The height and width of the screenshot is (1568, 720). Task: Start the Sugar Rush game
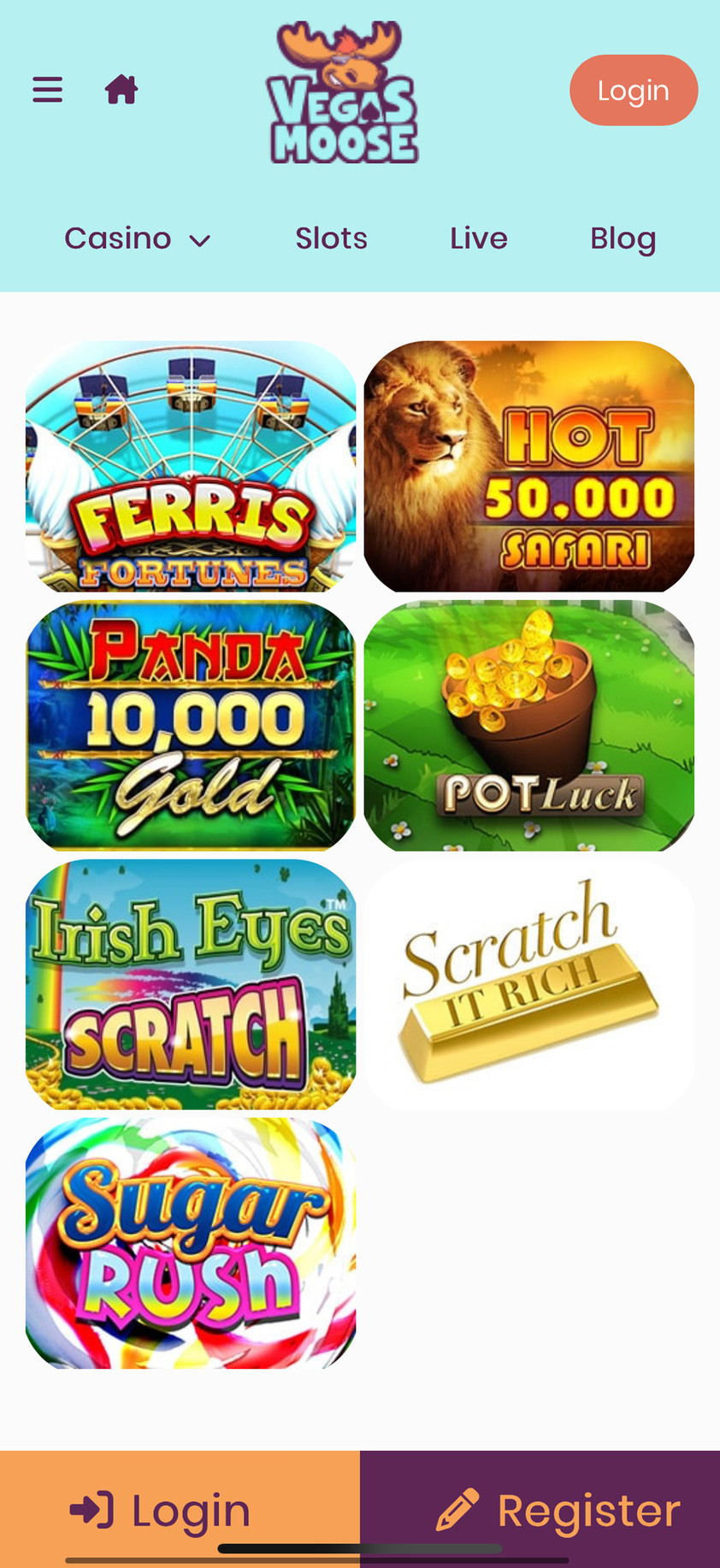[x=191, y=1243]
